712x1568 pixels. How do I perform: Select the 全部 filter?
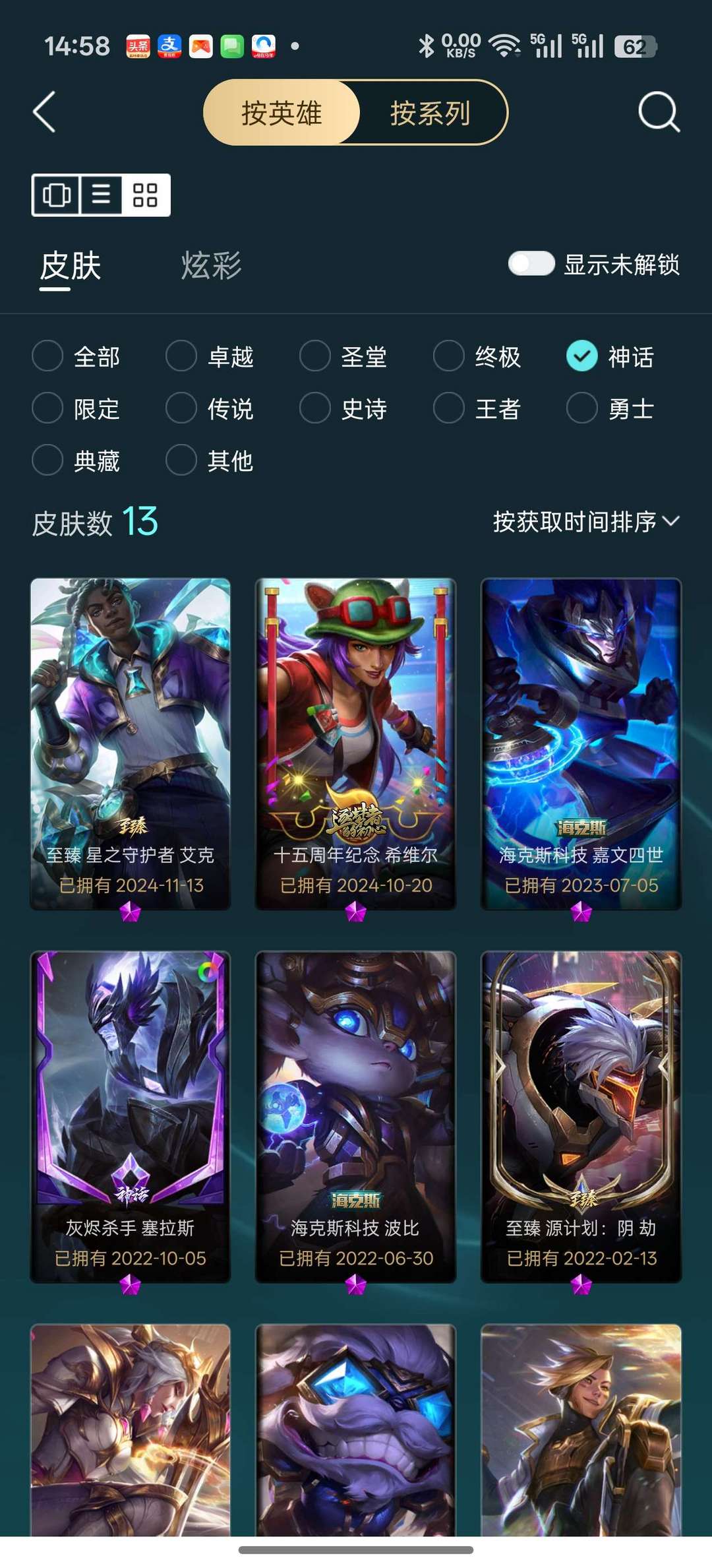pos(76,356)
